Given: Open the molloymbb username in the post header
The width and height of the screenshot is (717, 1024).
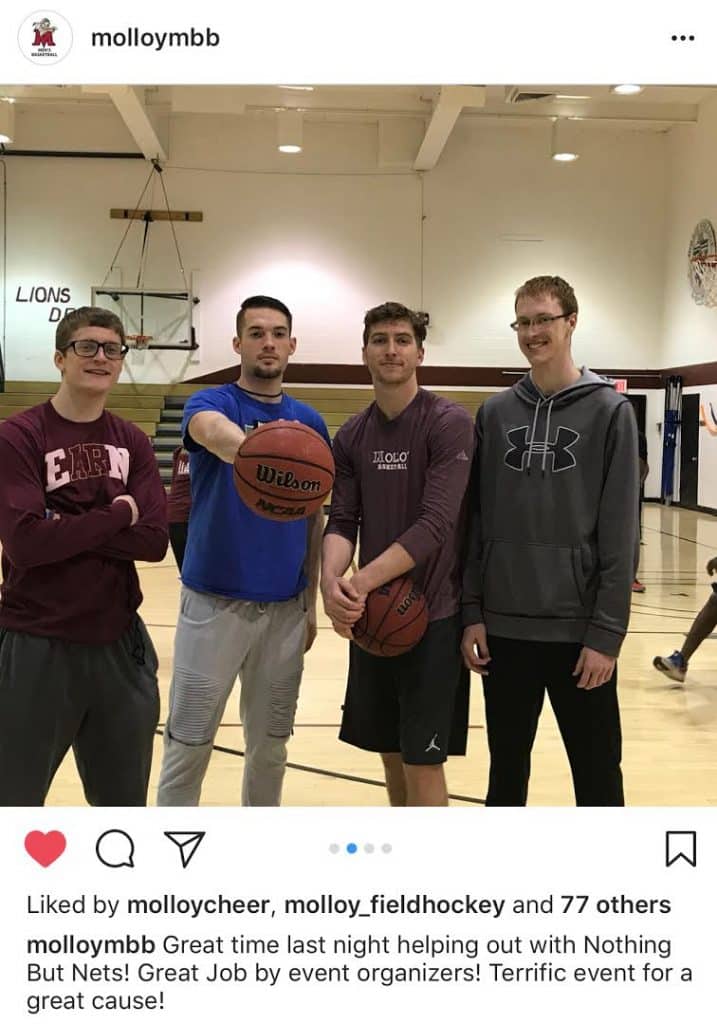Looking at the screenshot, I should point(155,38).
